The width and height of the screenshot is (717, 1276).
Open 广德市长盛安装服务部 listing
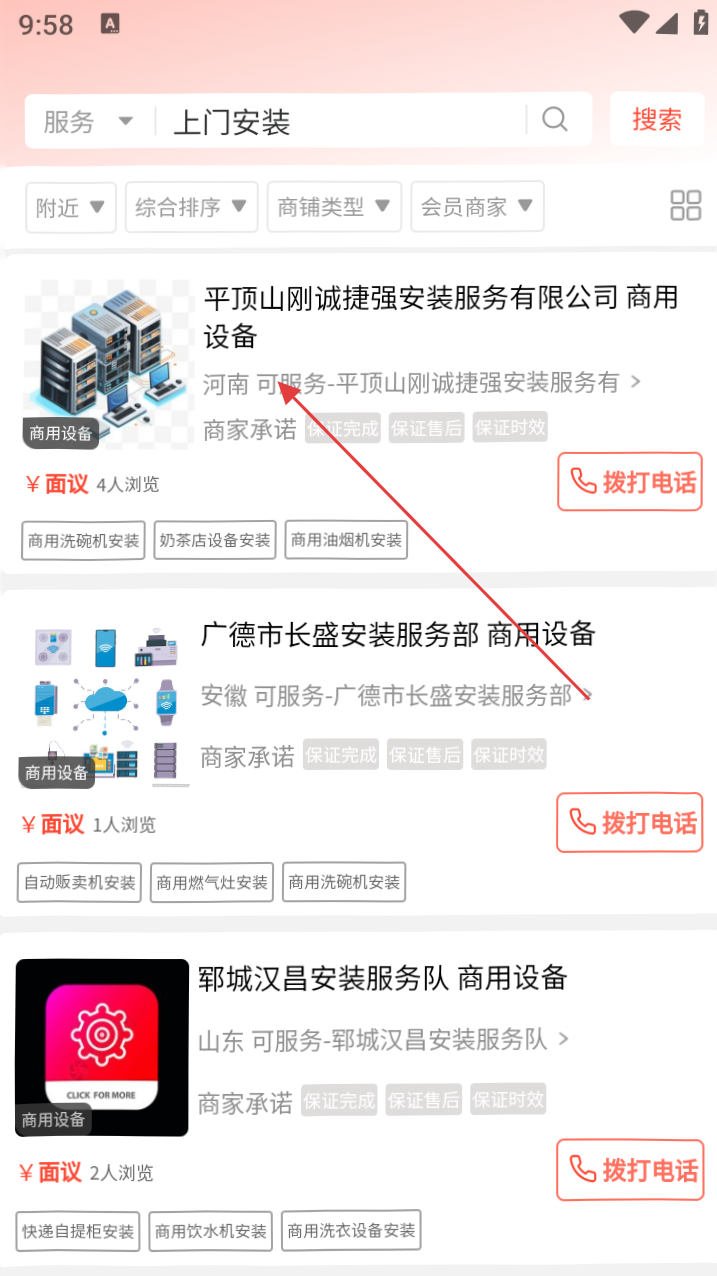(398, 634)
